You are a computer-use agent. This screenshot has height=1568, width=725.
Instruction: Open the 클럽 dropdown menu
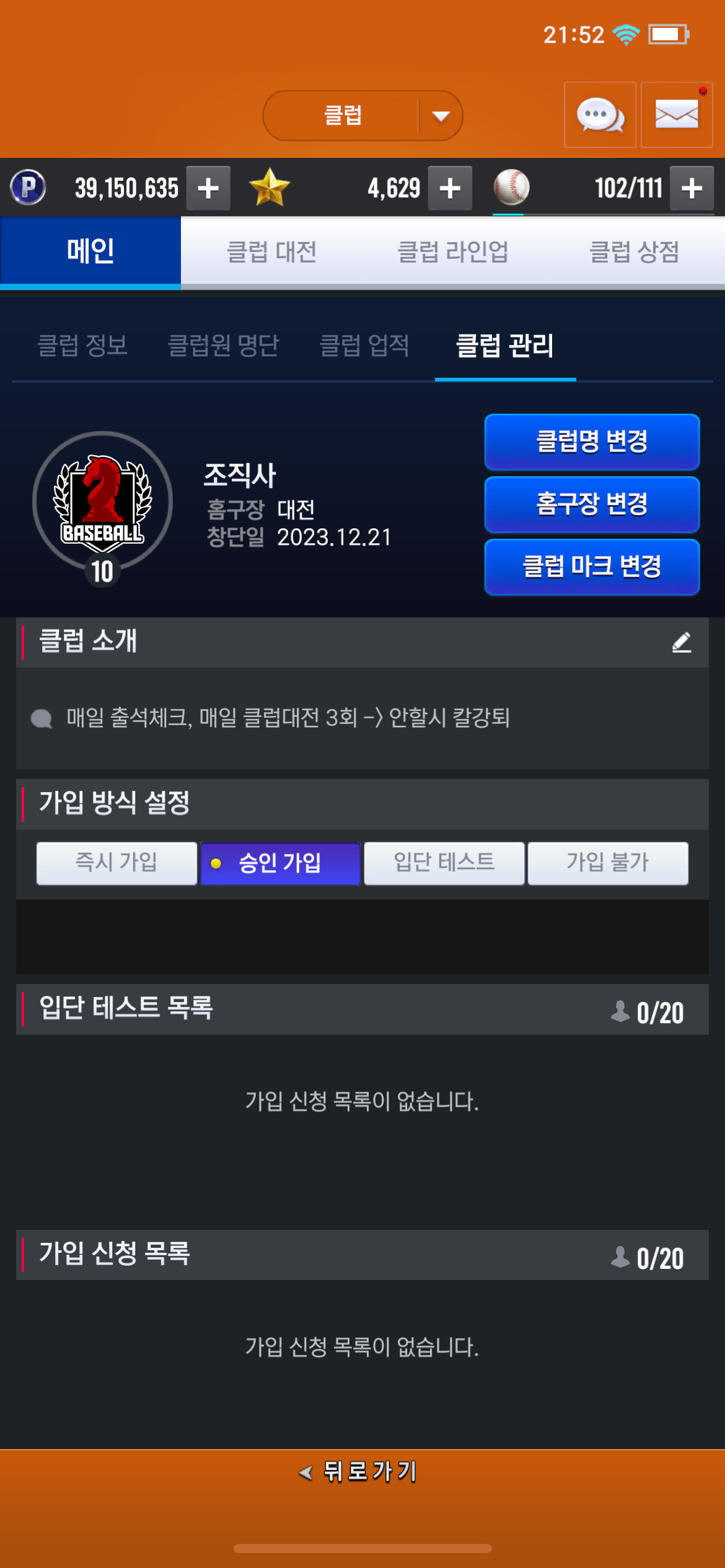pyautogui.click(x=362, y=116)
